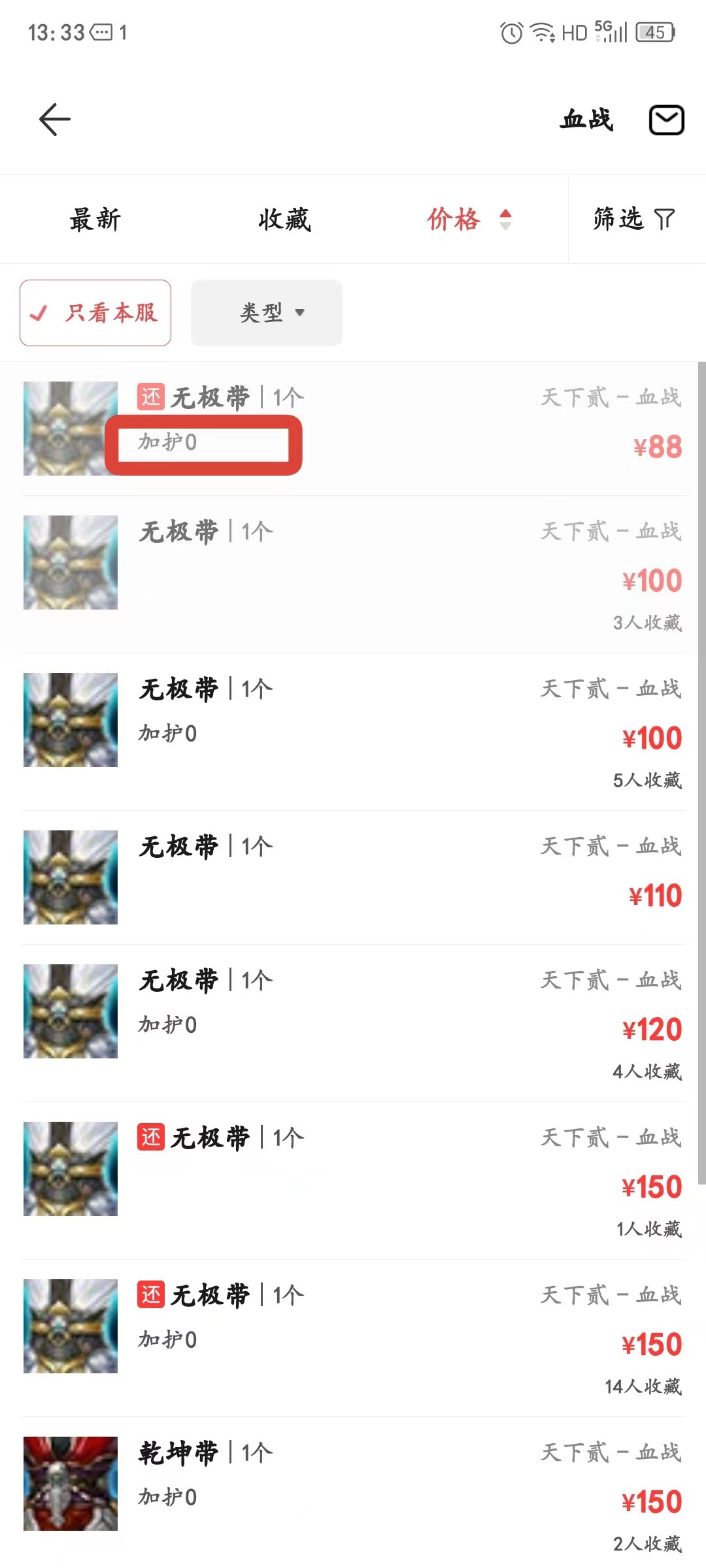Switch to the 最新 tab
Viewport: 706px width, 1568px height.
[95, 220]
